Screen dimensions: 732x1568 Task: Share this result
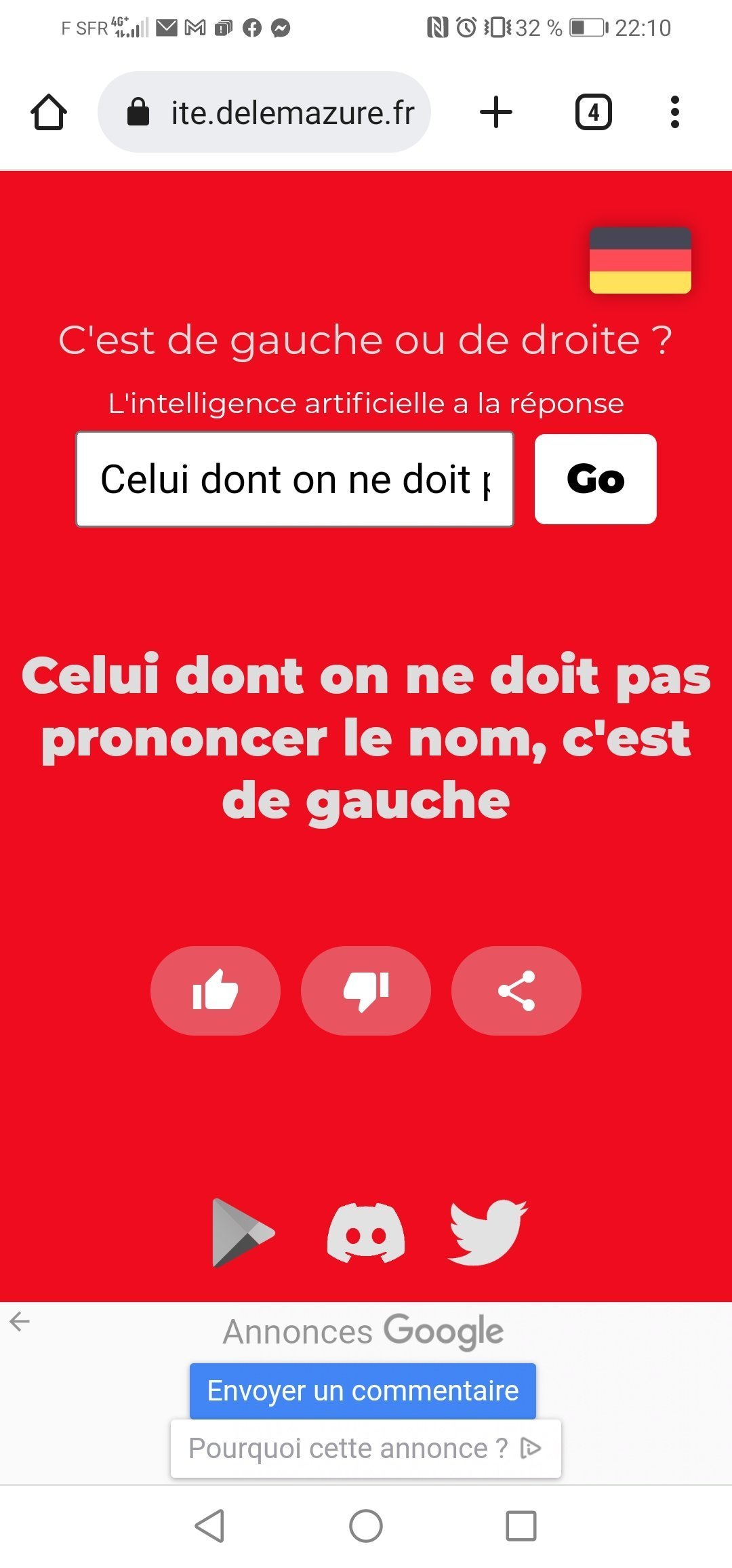tap(516, 990)
